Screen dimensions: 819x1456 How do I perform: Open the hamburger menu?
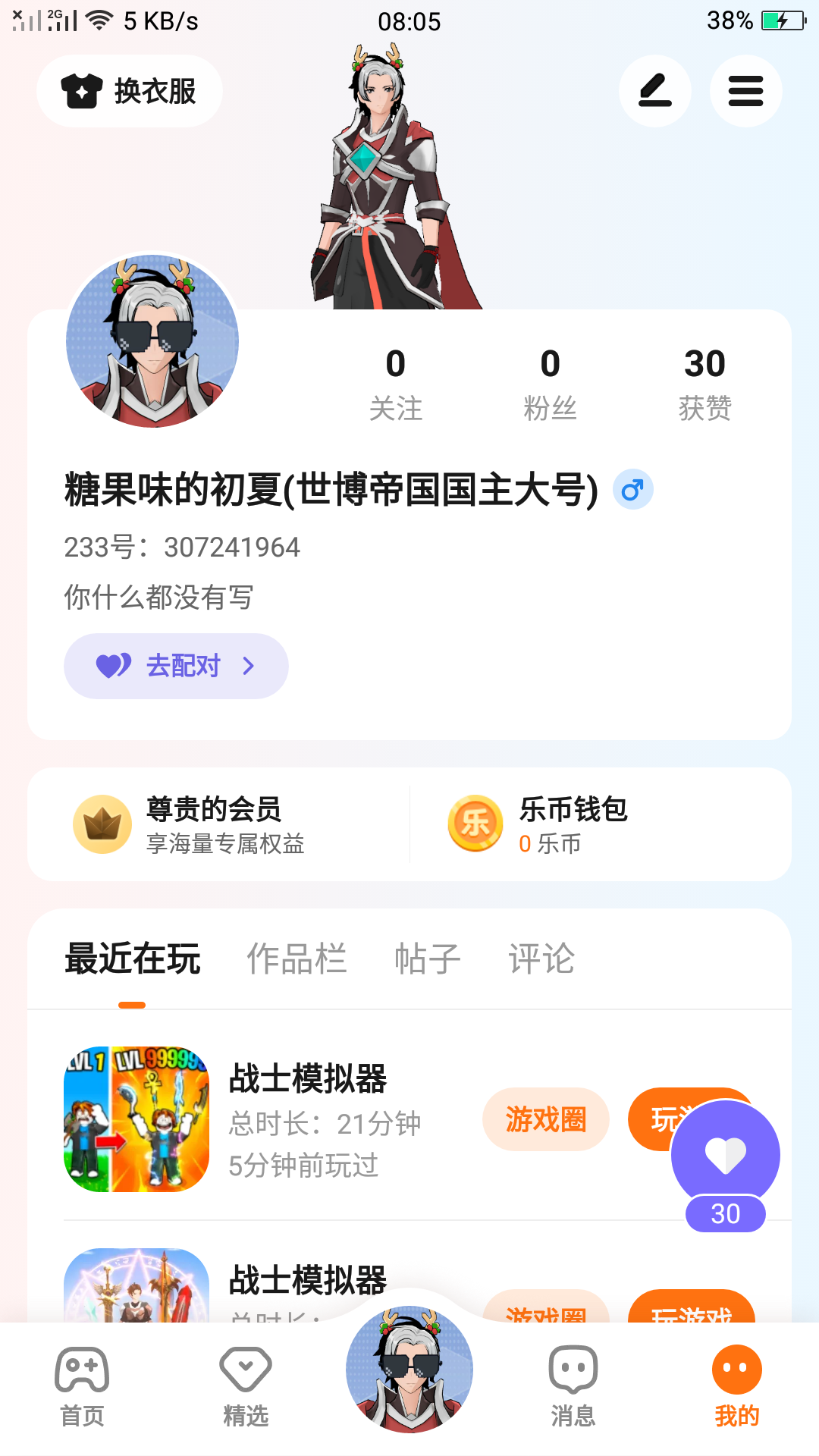coord(745,91)
